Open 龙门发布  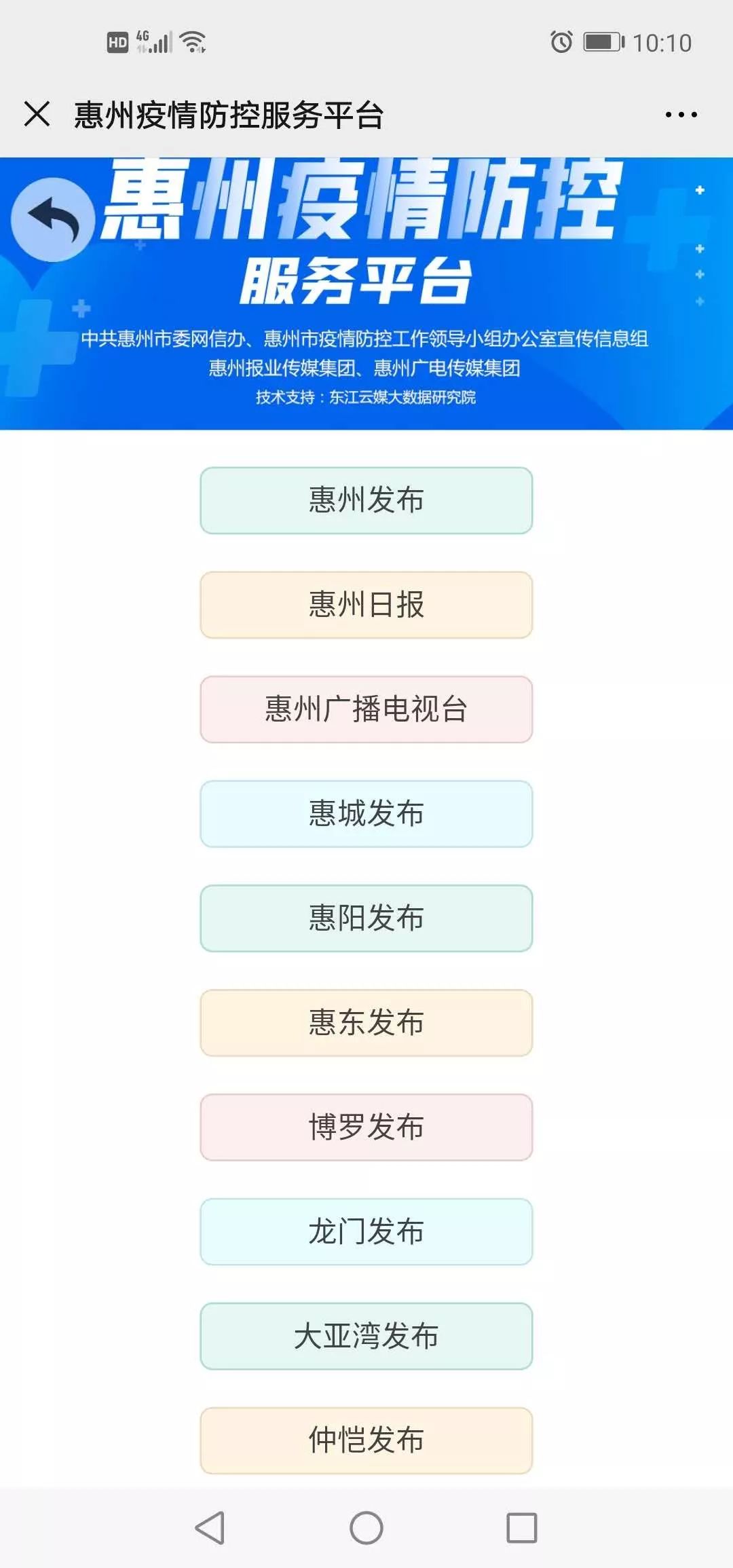(x=366, y=1232)
